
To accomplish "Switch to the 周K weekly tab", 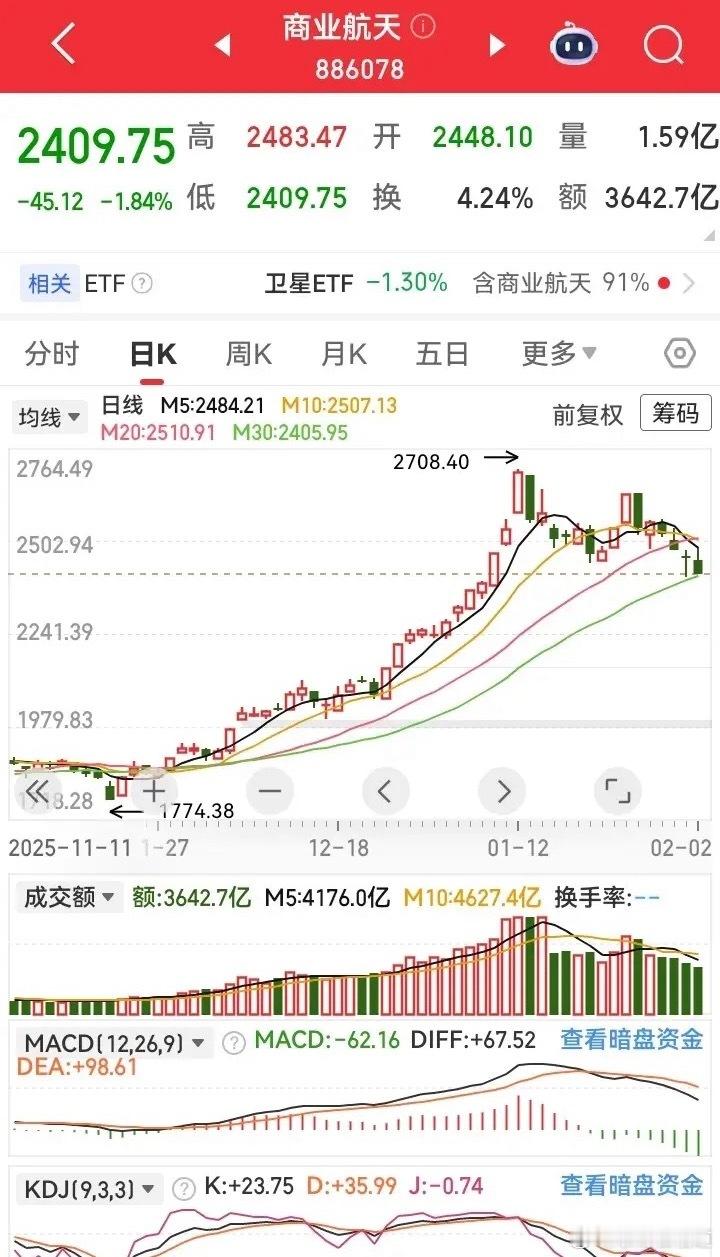I will pos(248,353).
